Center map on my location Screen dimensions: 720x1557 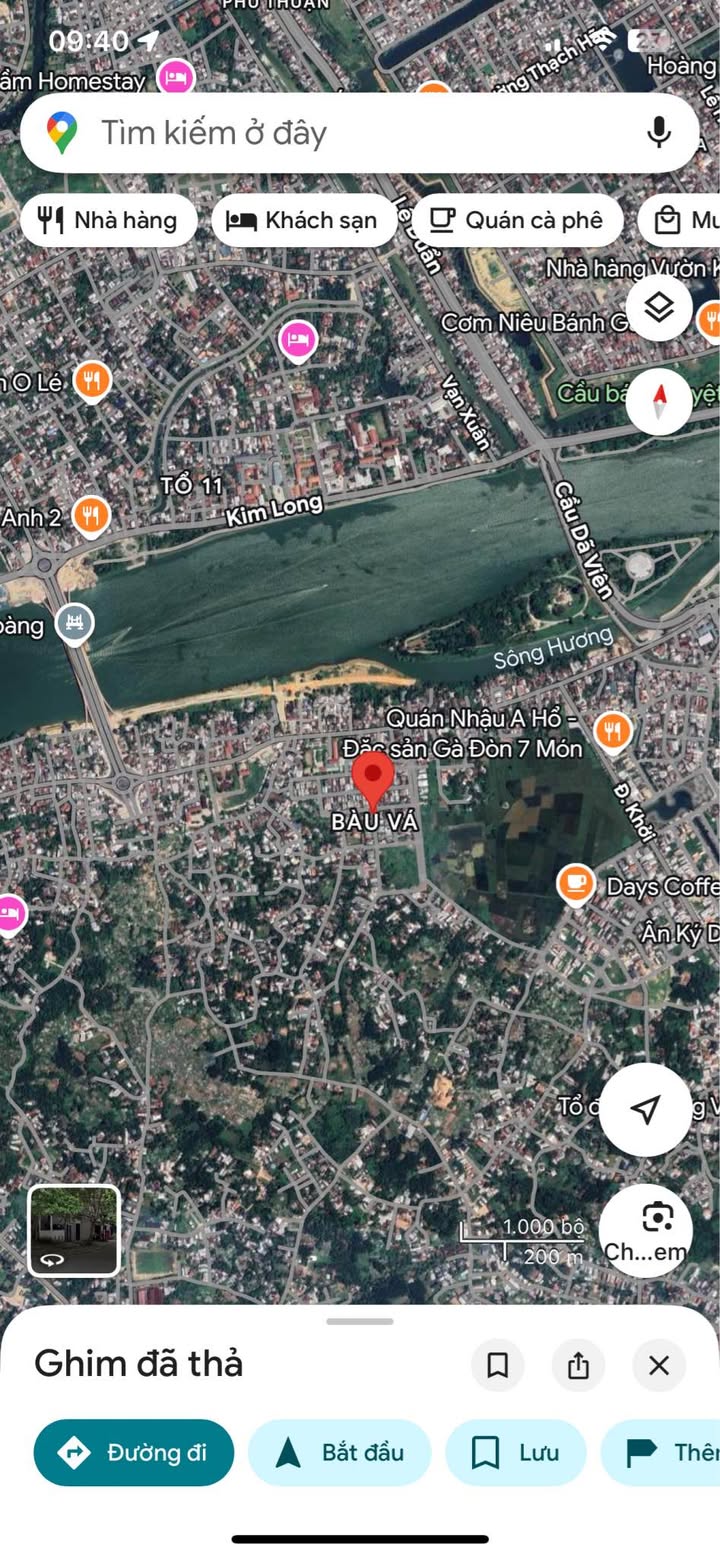click(645, 1109)
